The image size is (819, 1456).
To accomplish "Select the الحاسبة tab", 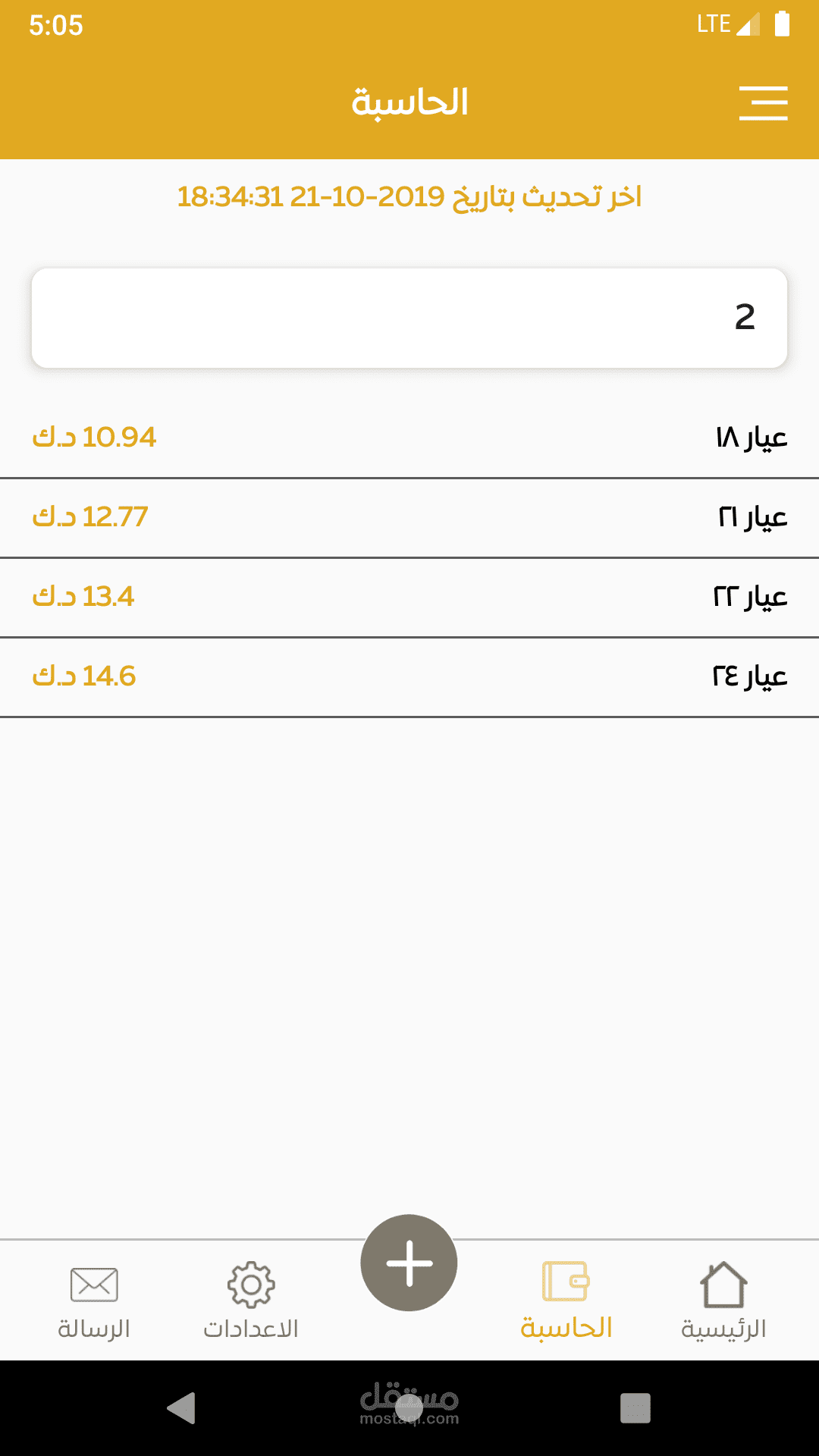I will tap(566, 1300).
